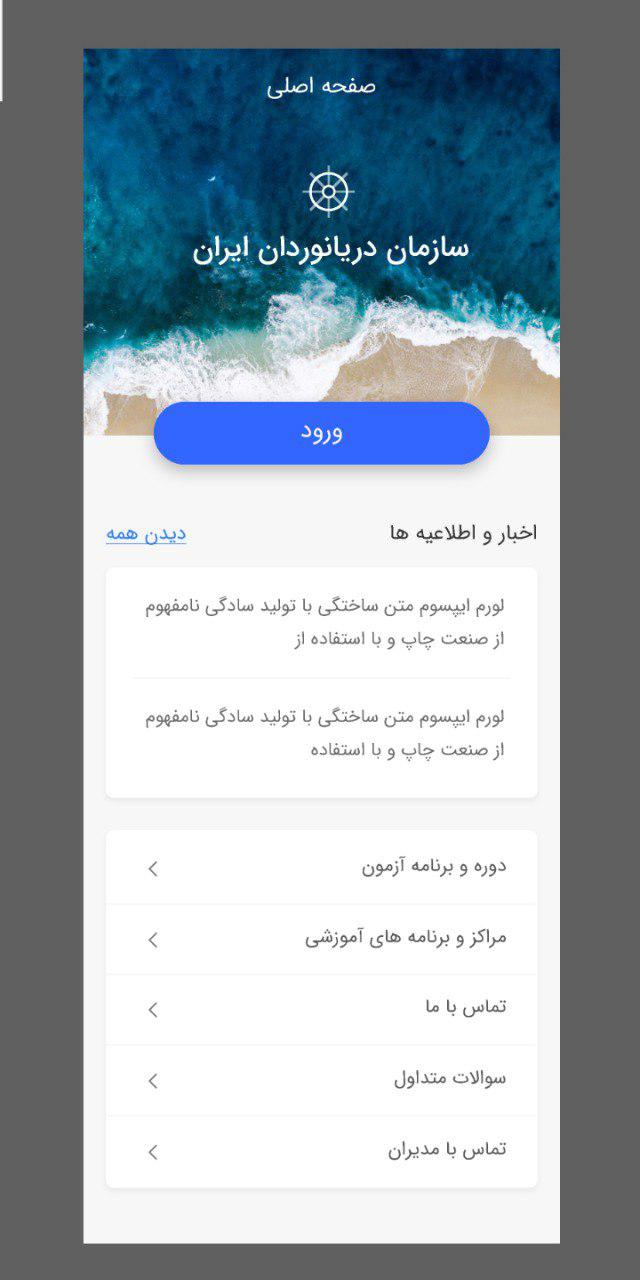Viewport: 640px width, 1280px height.
Task: Open the دیدن همه link
Action: [146, 534]
